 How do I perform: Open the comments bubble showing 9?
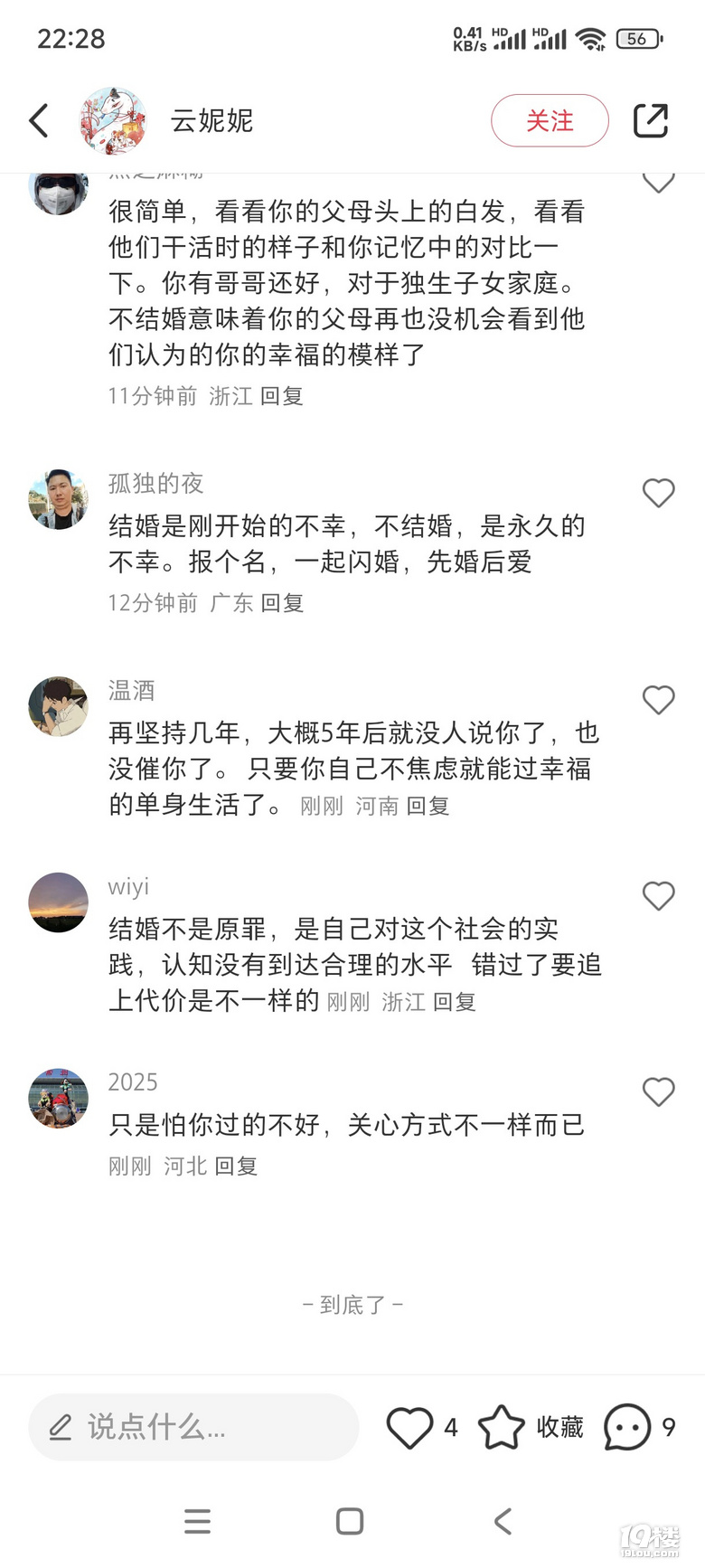tap(627, 1427)
